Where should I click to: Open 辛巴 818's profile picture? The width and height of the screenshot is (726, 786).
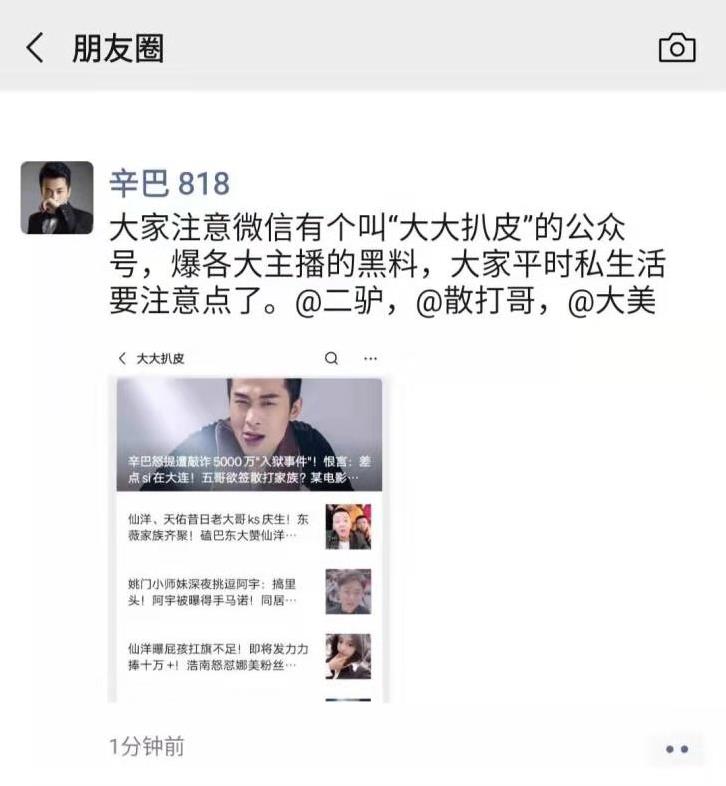57,197
